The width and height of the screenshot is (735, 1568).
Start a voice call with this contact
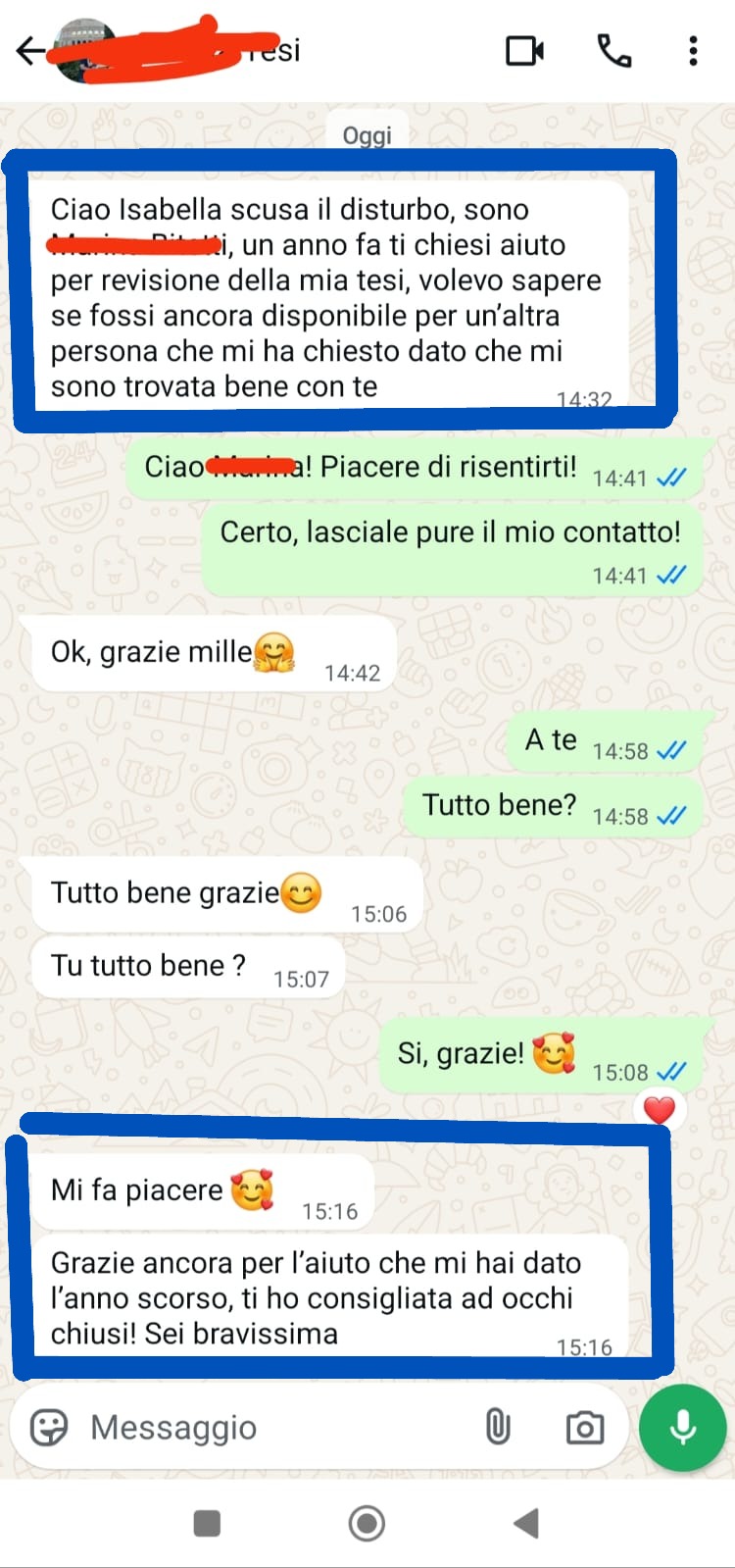click(x=614, y=51)
